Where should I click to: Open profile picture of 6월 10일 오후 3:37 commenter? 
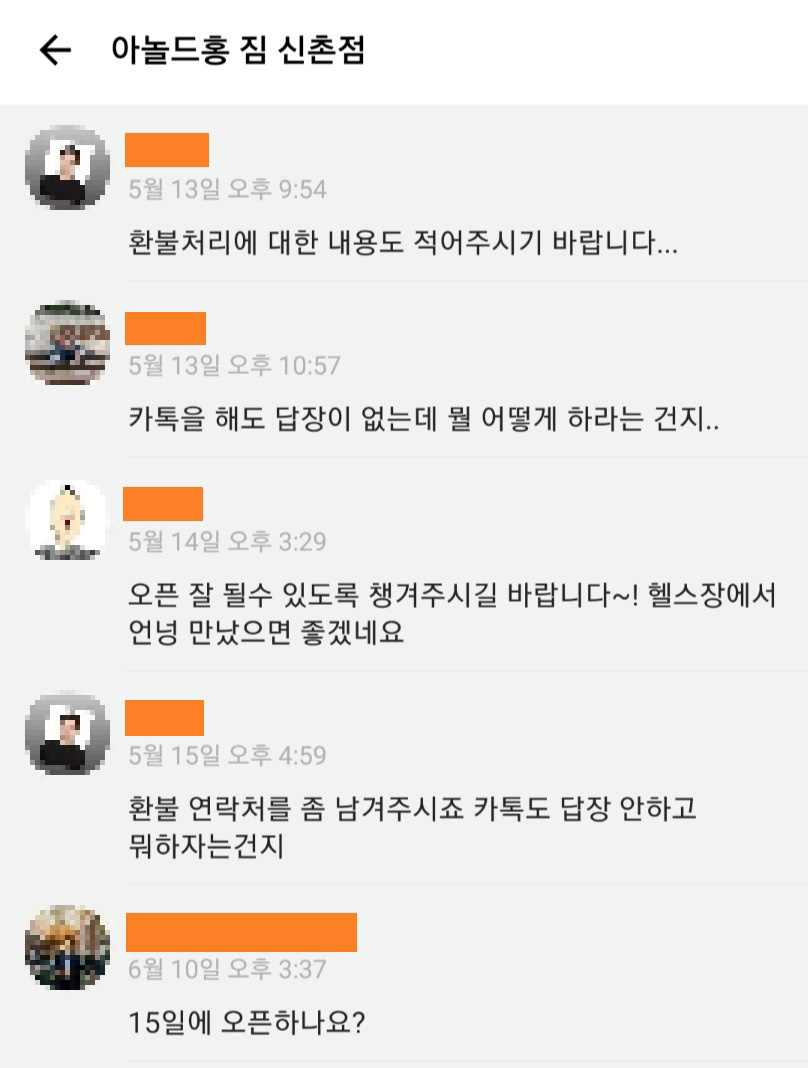(x=67, y=947)
